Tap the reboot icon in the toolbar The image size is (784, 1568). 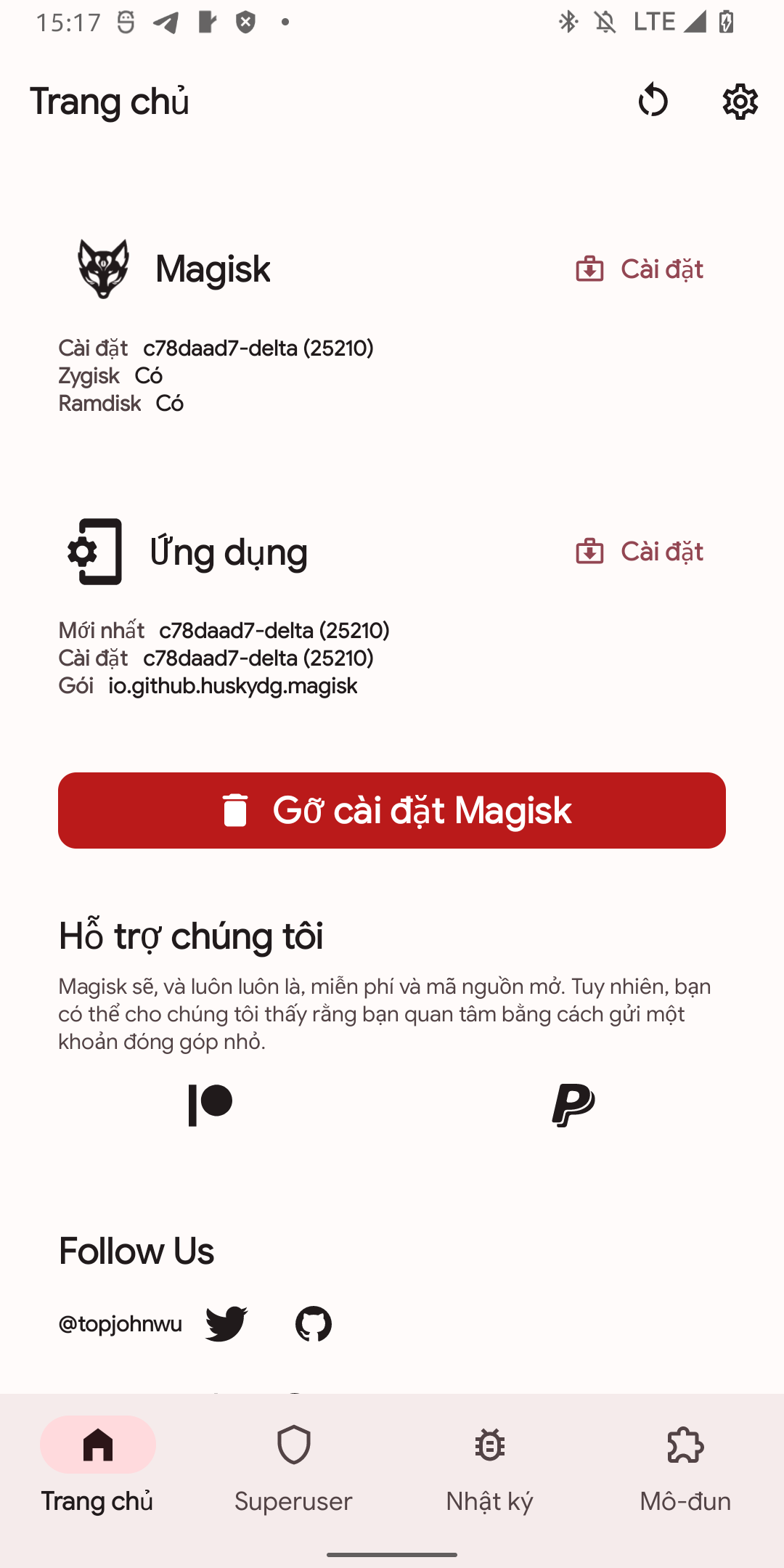click(x=653, y=101)
